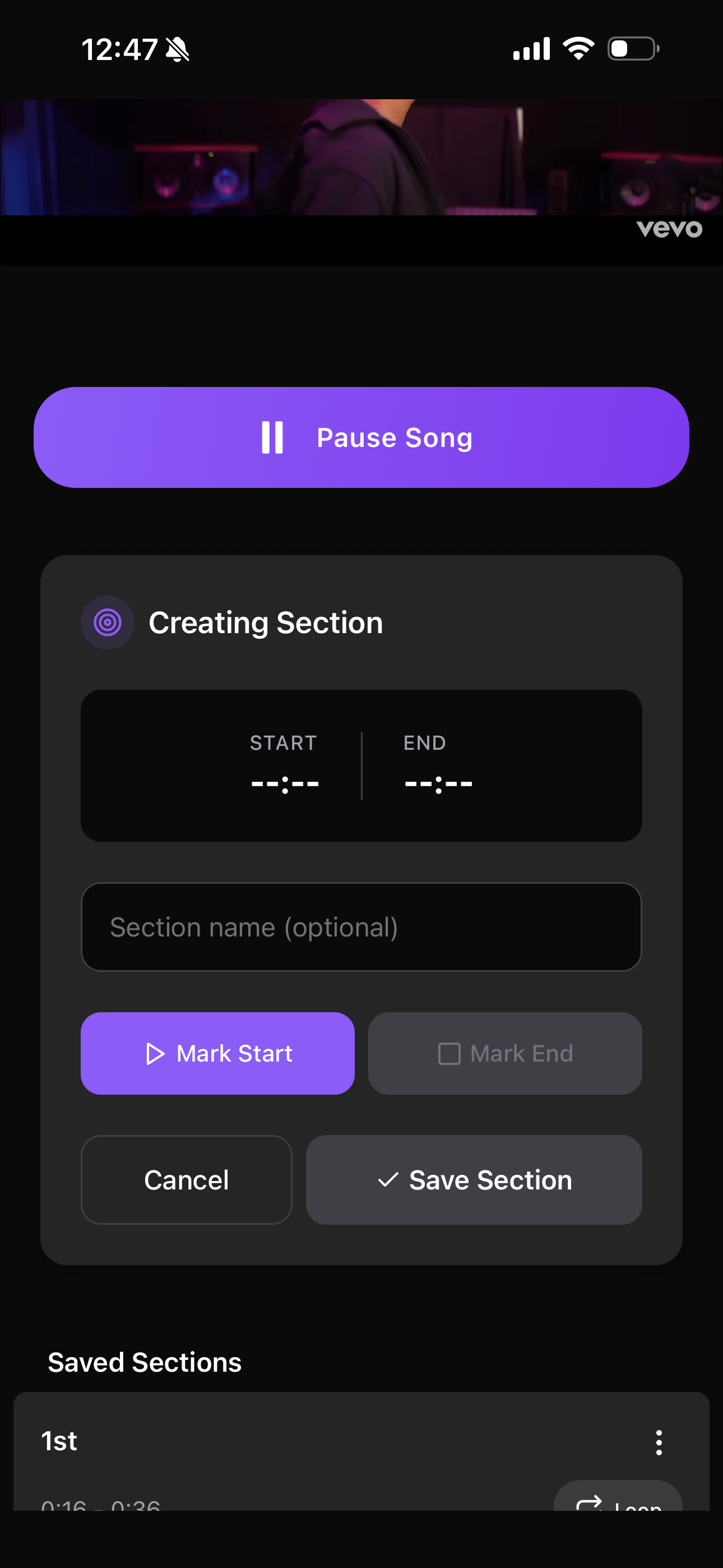This screenshot has width=723, height=1568.
Task: Save the current section
Action: coord(474,1180)
